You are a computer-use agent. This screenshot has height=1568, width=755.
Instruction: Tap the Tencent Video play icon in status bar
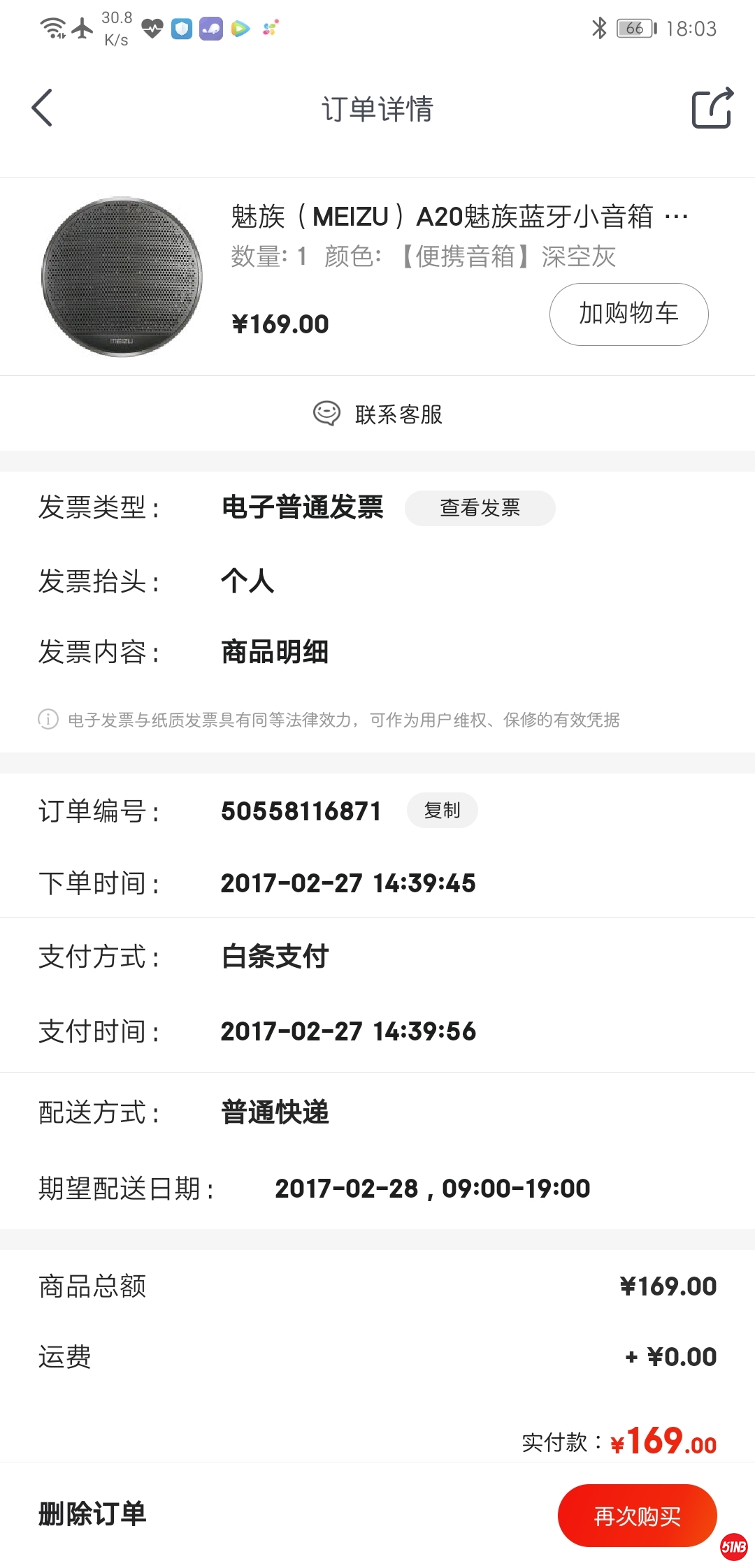240,29
